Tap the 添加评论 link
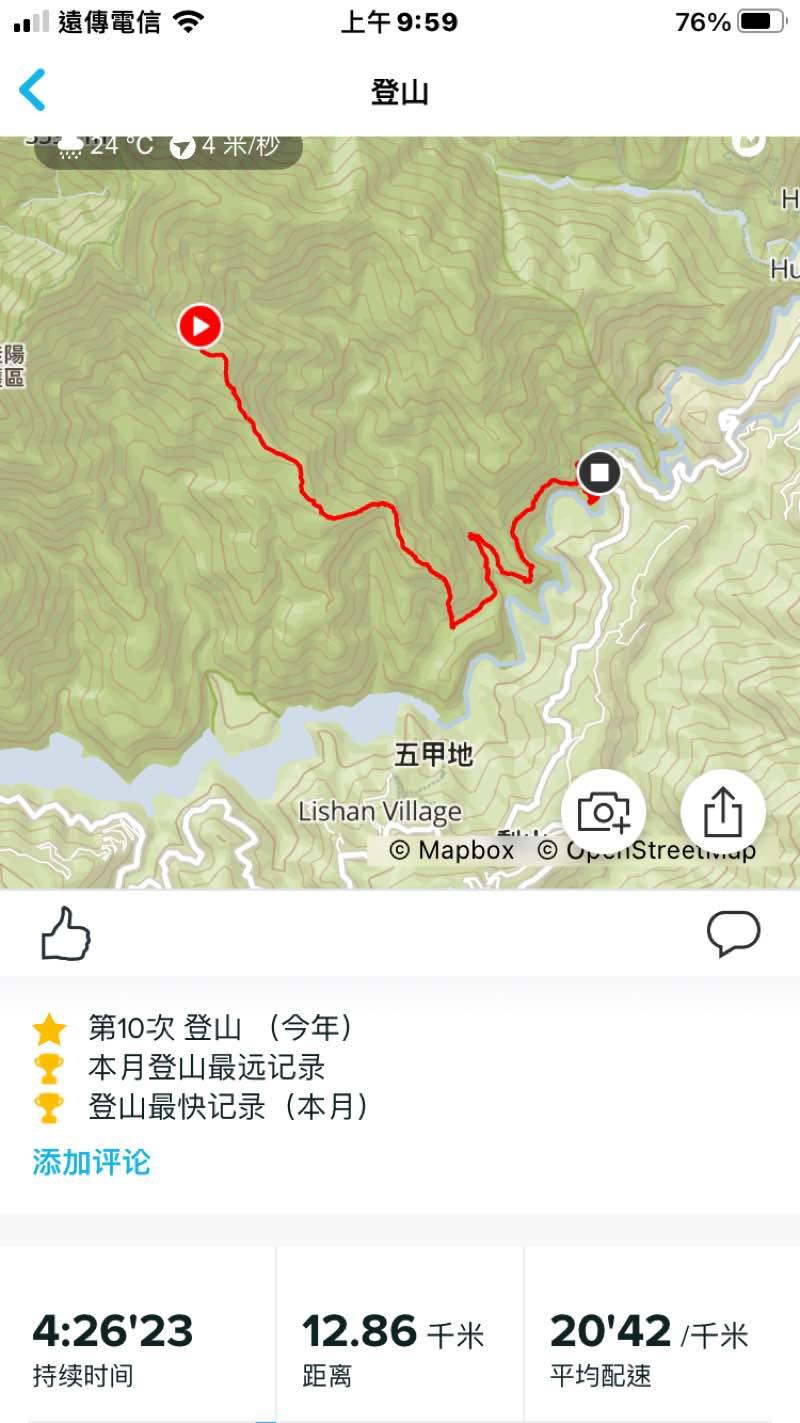 point(91,1162)
